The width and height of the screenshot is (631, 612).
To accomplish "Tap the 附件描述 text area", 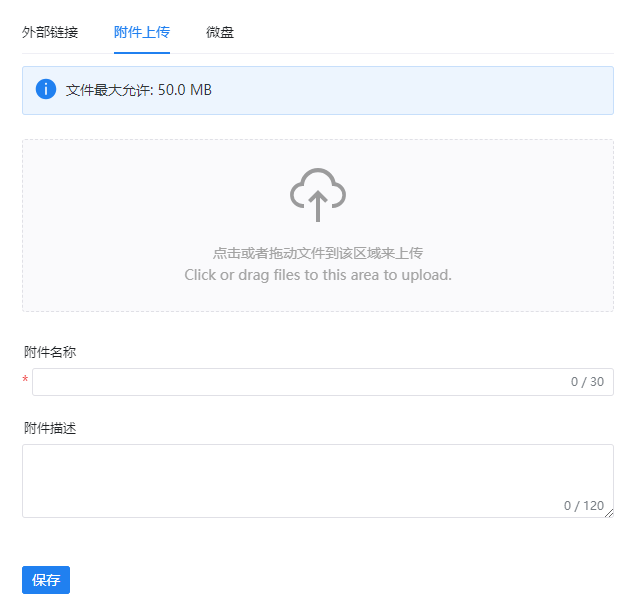I will pos(300,480).
